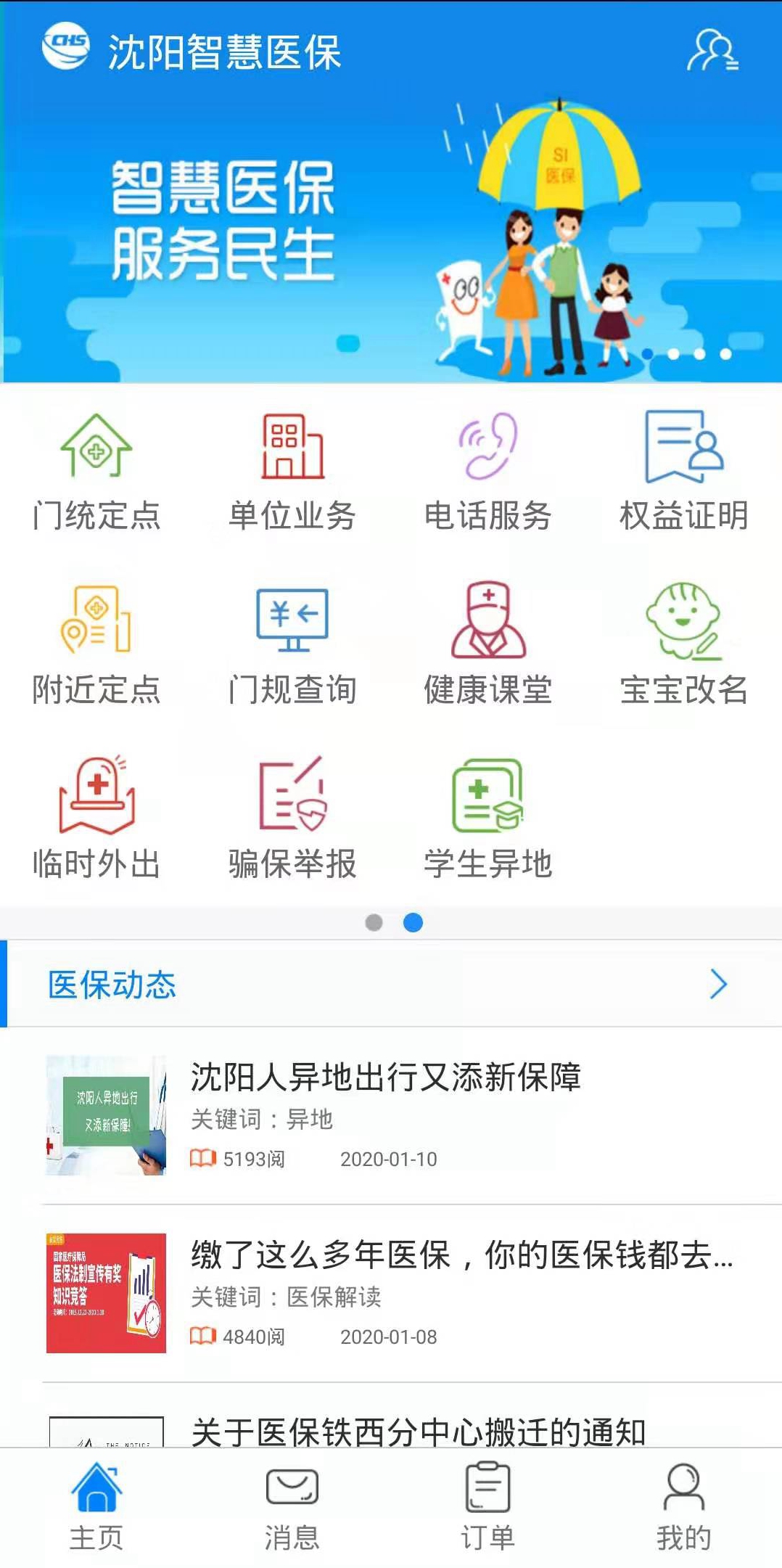782x1568 pixels.
Task: Open the user profile icon top right
Action: 715,51
